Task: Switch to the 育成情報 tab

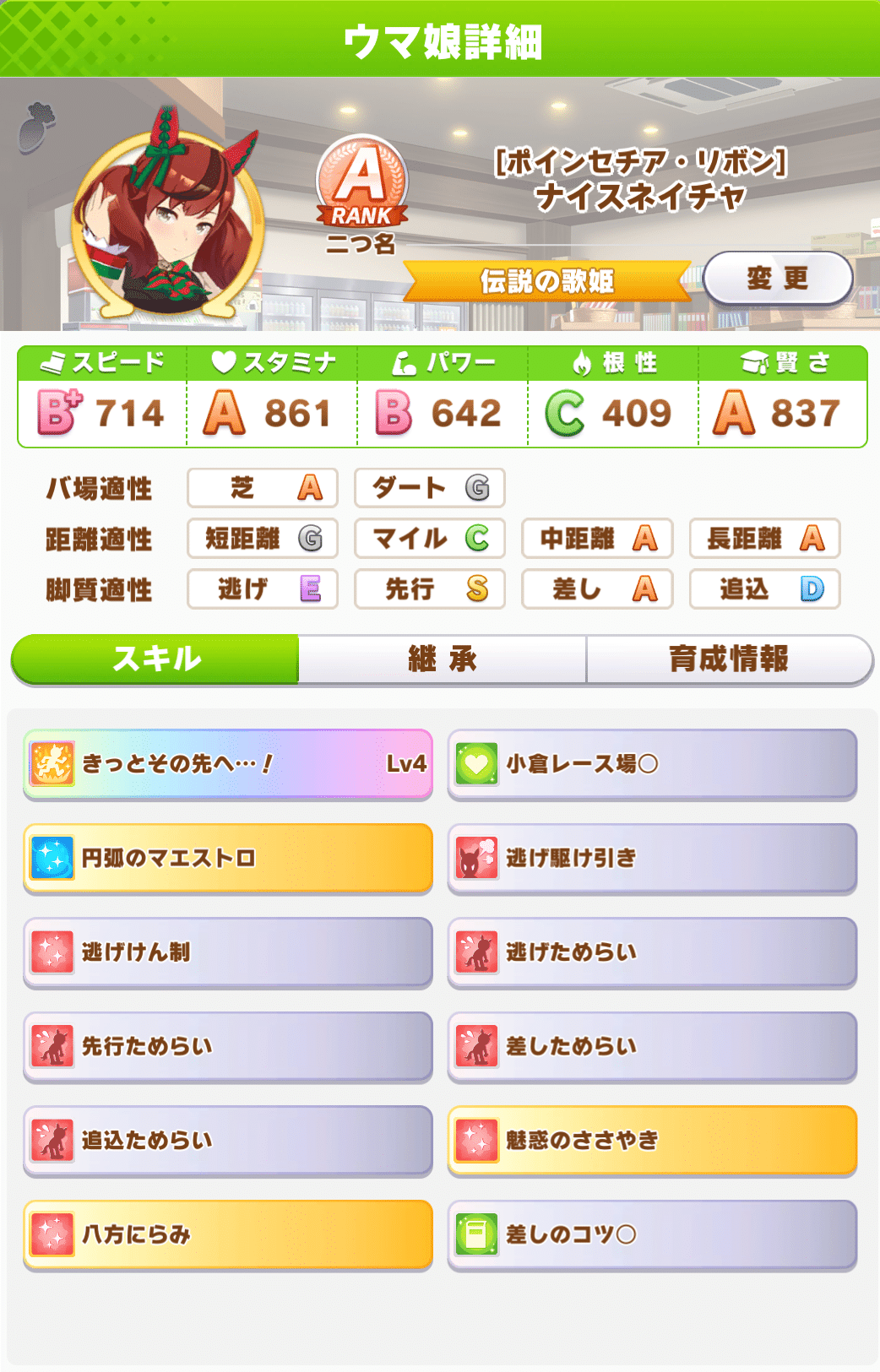Action: click(x=728, y=659)
